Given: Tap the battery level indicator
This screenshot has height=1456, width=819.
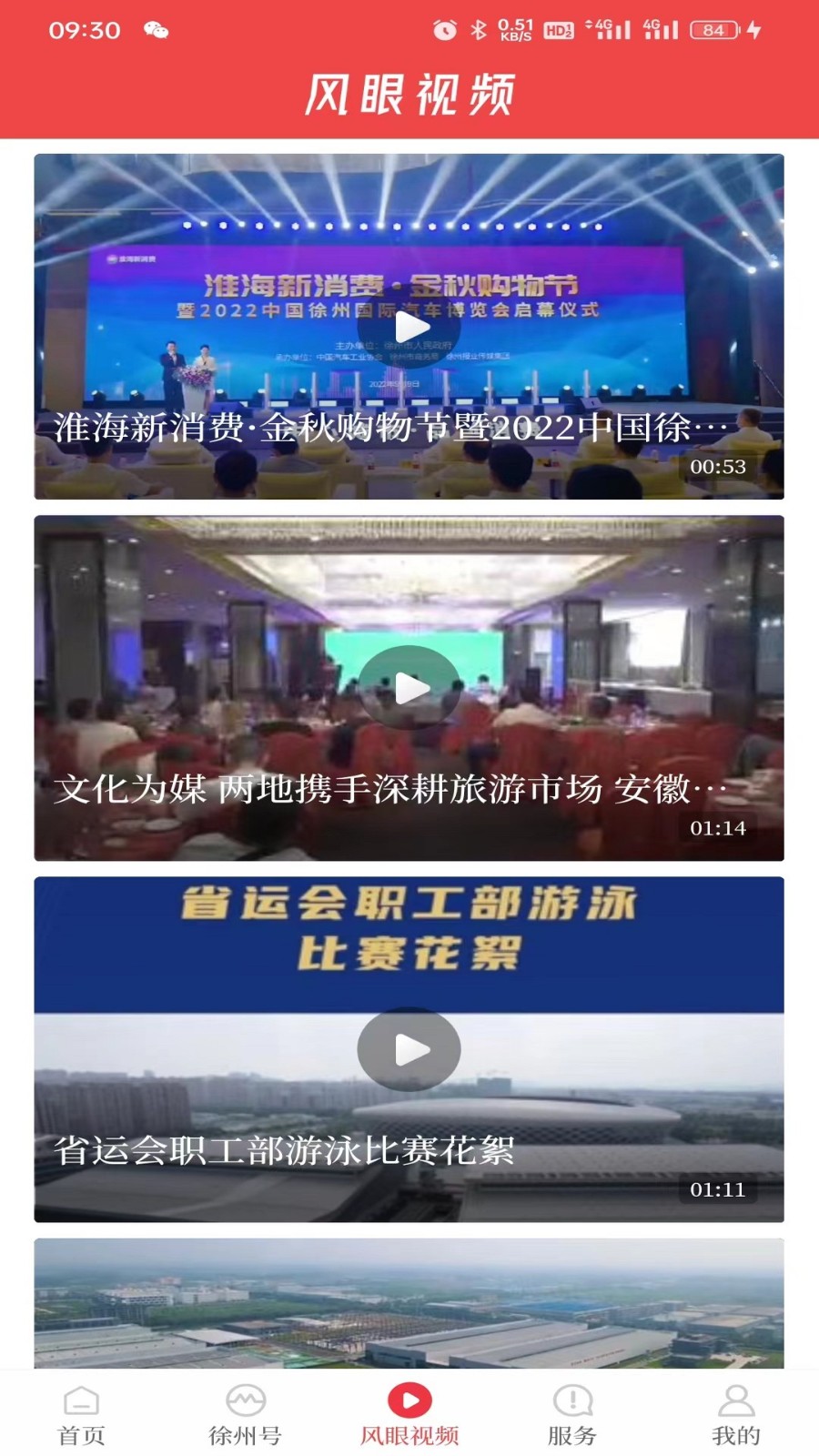Looking at the screenshot, I should tap(715, 28).
